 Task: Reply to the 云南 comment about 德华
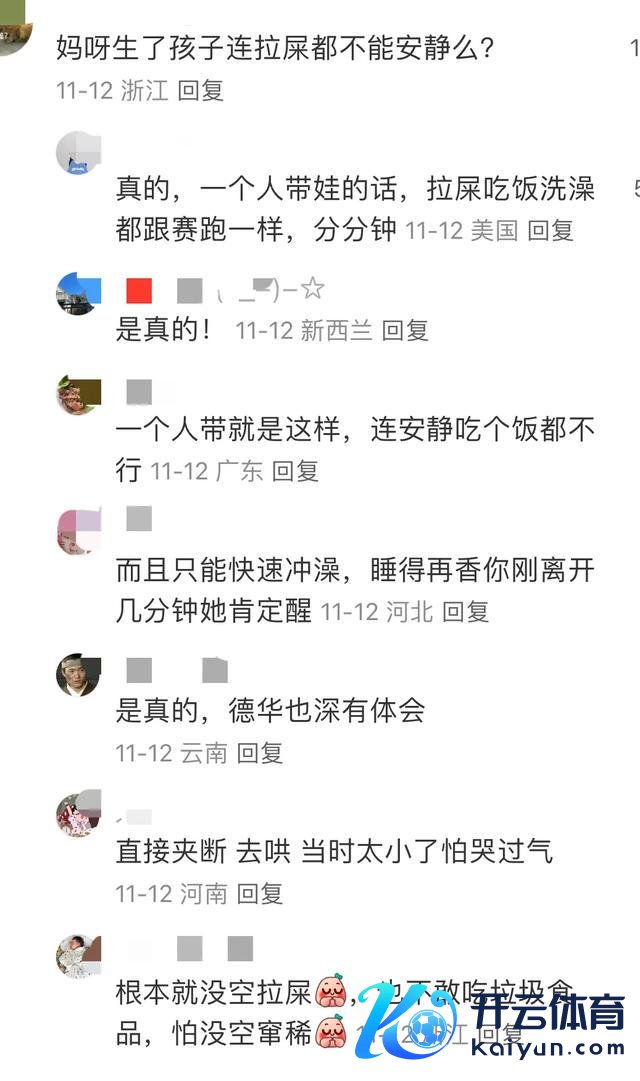click(x=259, y=752)
